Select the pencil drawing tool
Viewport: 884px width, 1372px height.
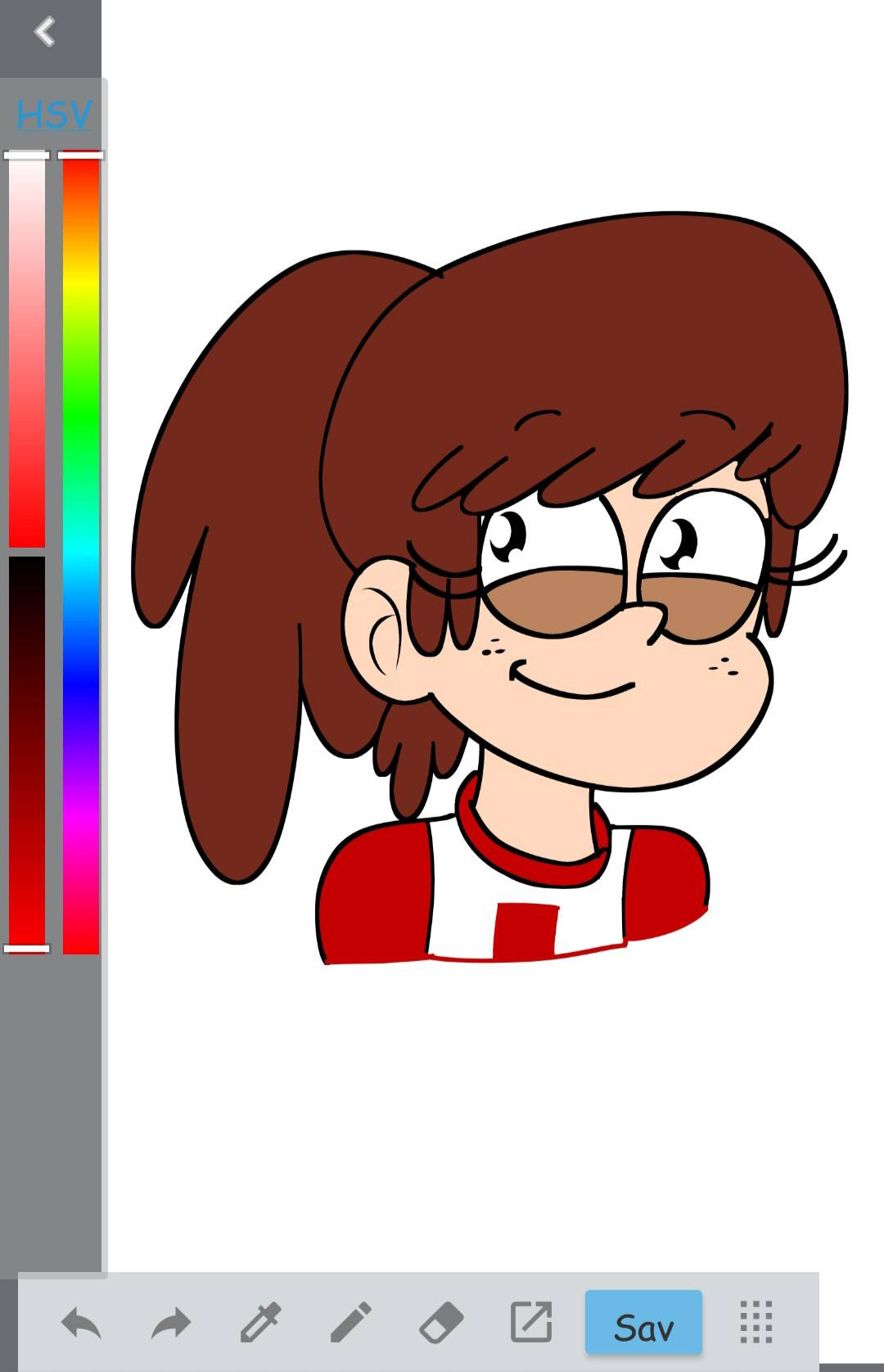coord(351,1322)
